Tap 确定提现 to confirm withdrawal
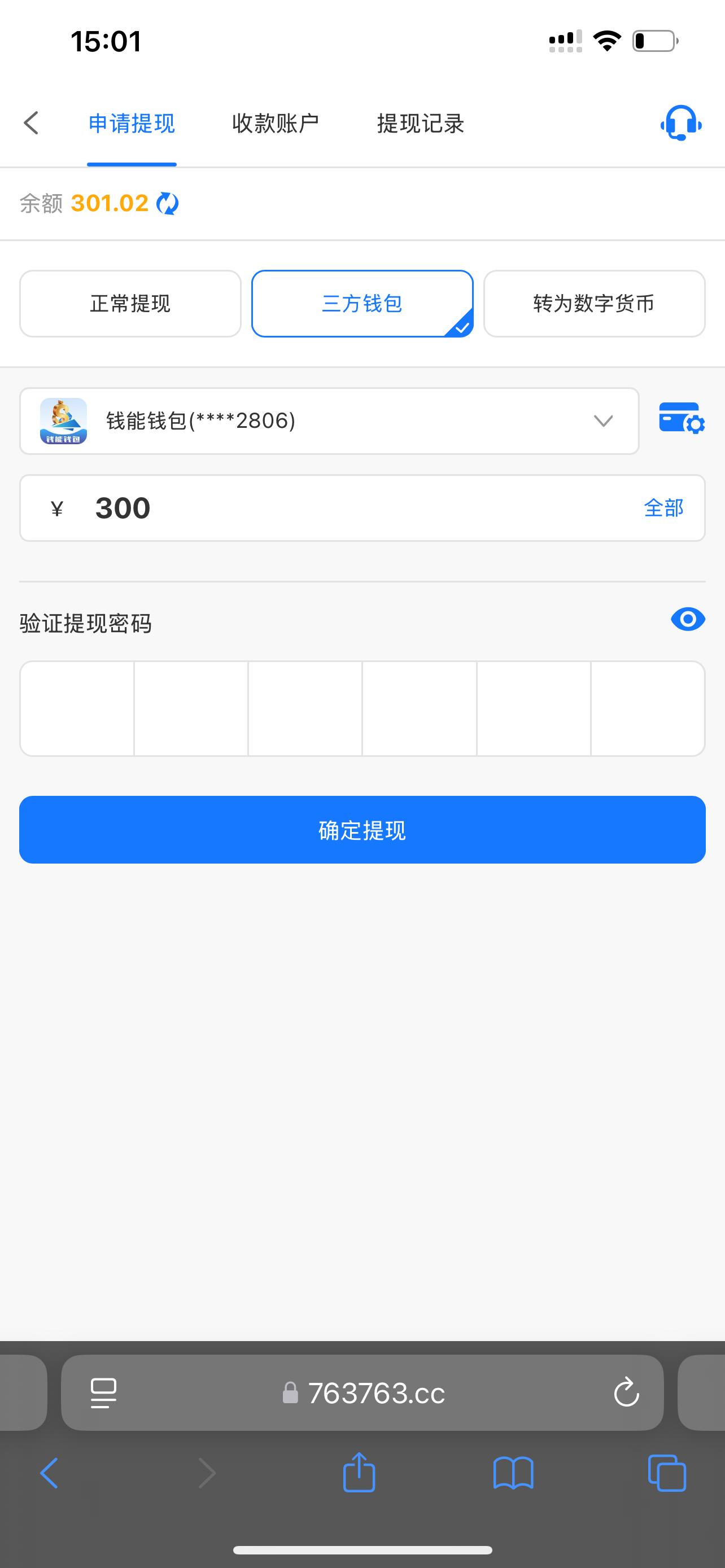This screenshot has width=725, height=1568. [x=362, y=830]
